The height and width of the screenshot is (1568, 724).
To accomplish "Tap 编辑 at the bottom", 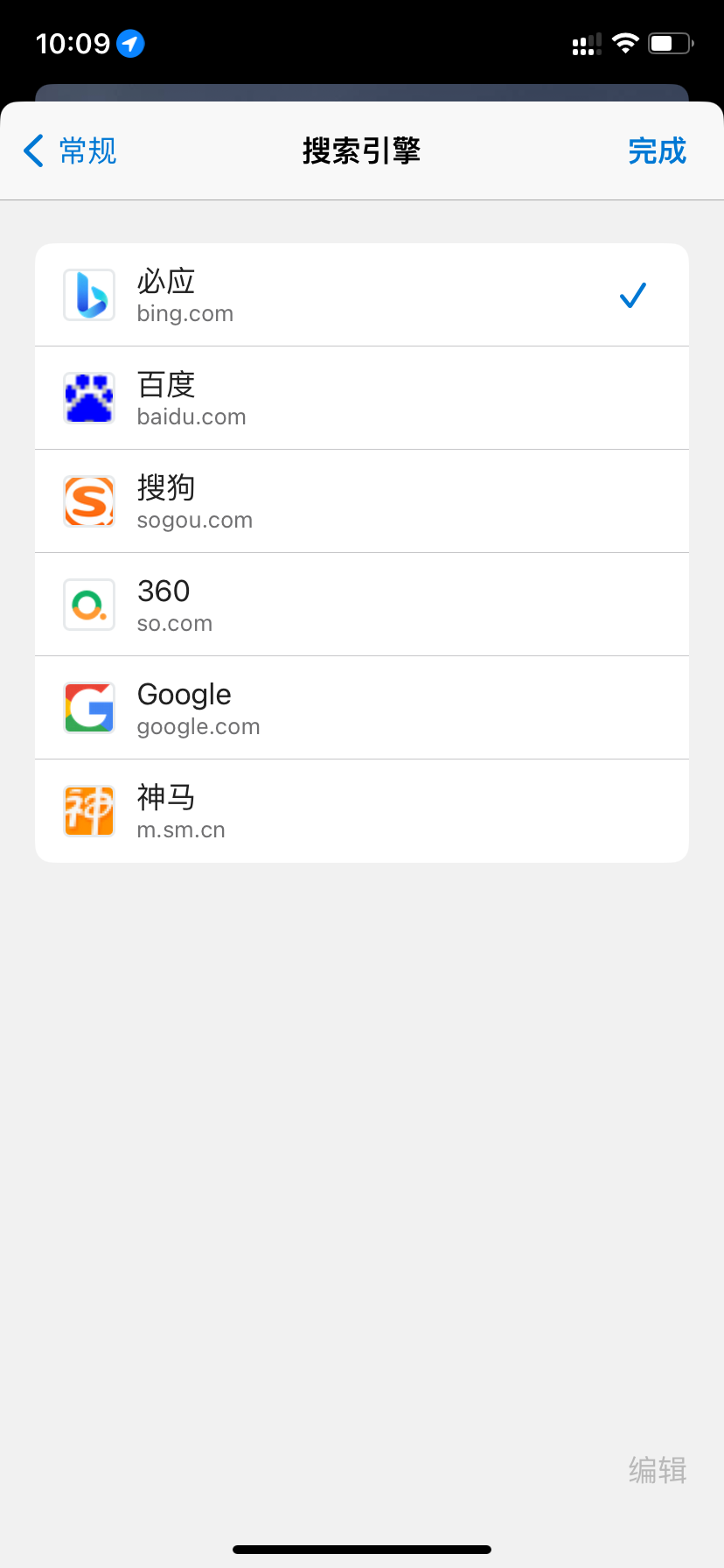I will tap(657, 1469).
